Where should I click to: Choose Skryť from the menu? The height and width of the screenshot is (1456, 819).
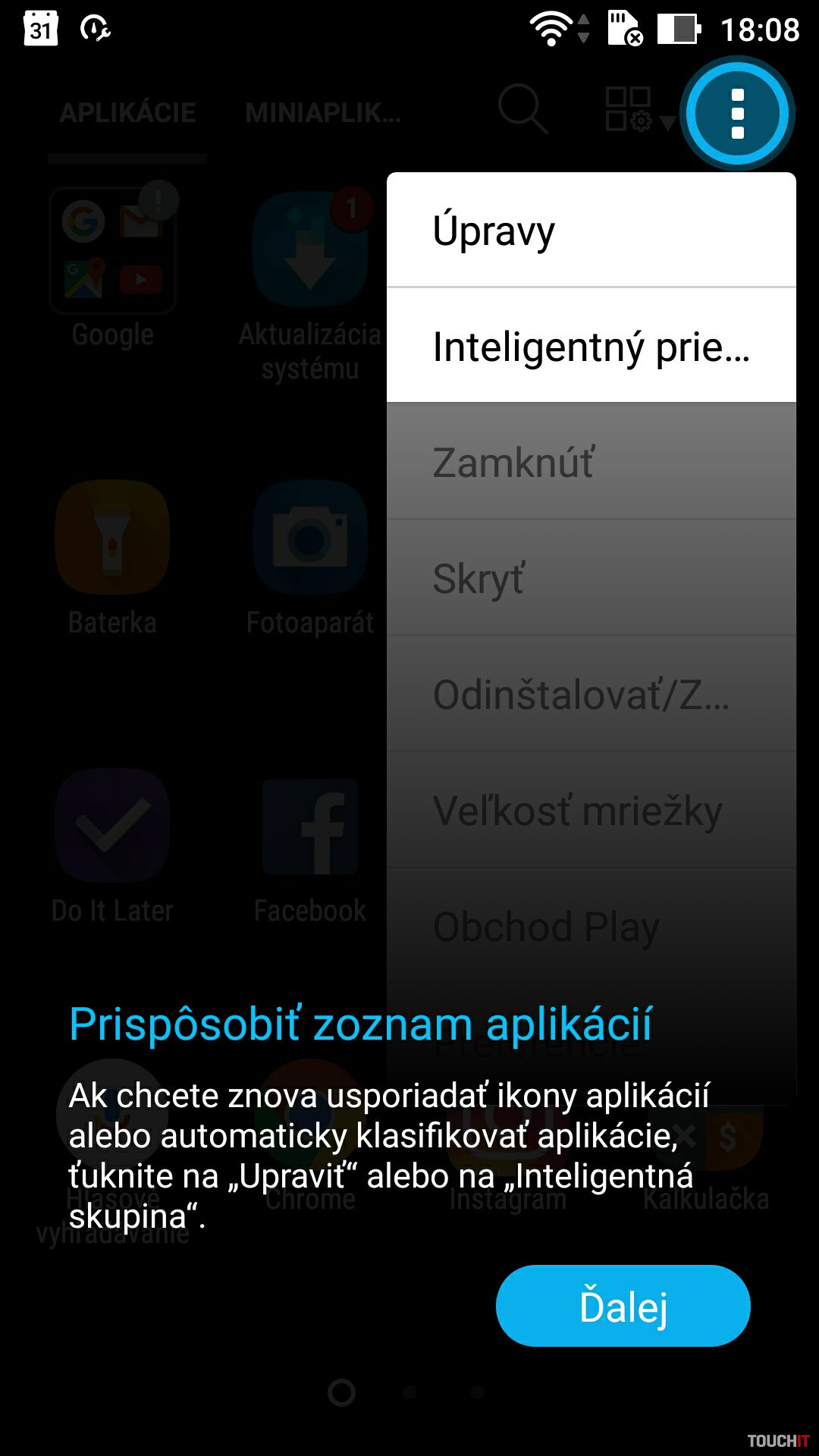point(591,579)
